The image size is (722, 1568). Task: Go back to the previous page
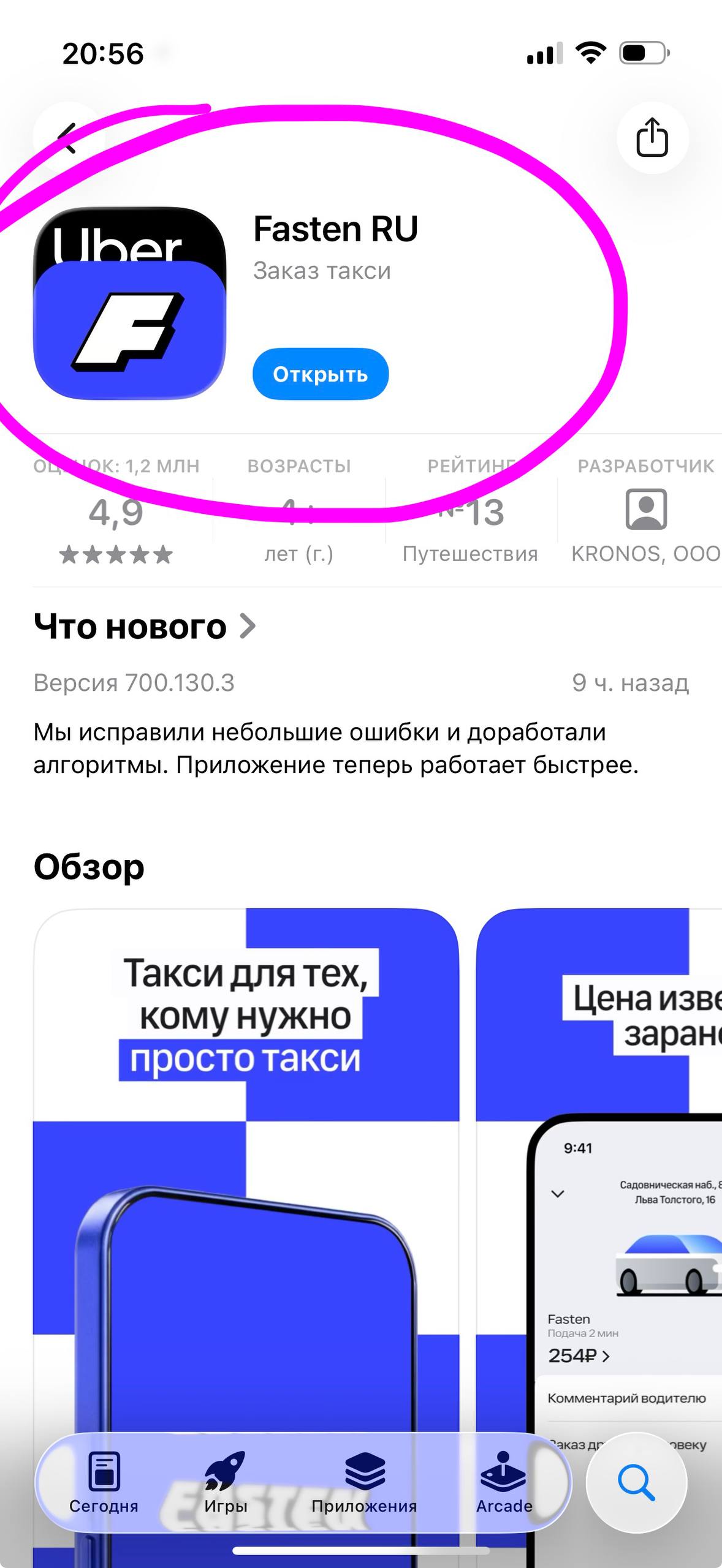pyautogui.click(x=67, y=138)
